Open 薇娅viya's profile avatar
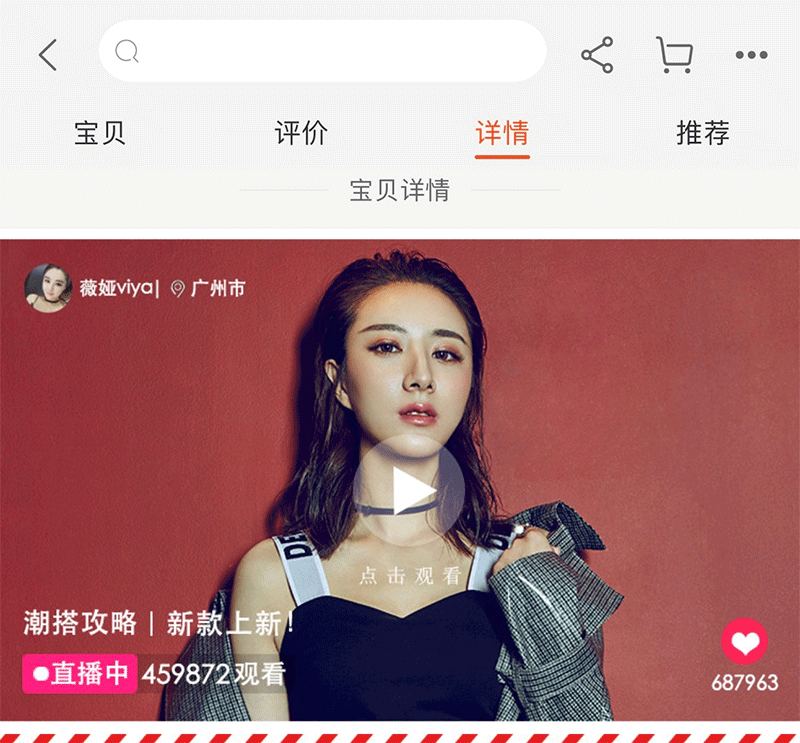This screenshot has width=800, height=743. 47,289
